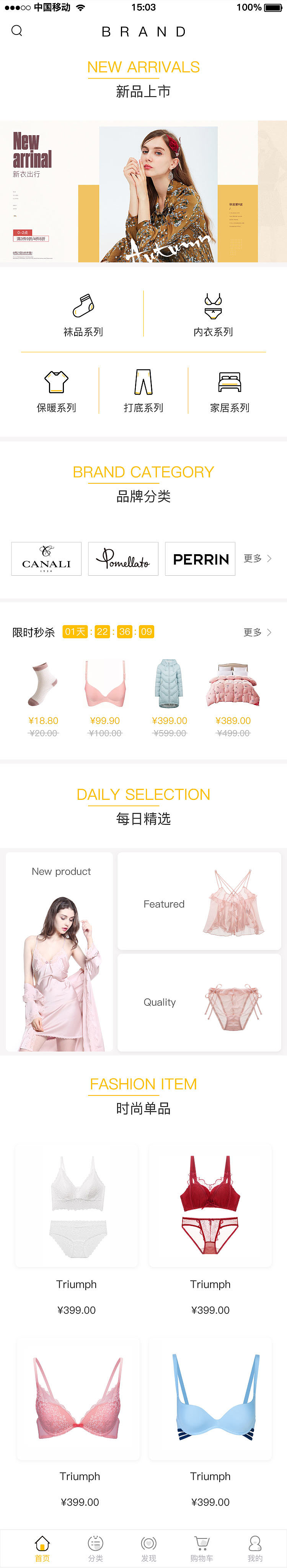Open the Pomellato brand
The image size is (287, 1568).
124,558
